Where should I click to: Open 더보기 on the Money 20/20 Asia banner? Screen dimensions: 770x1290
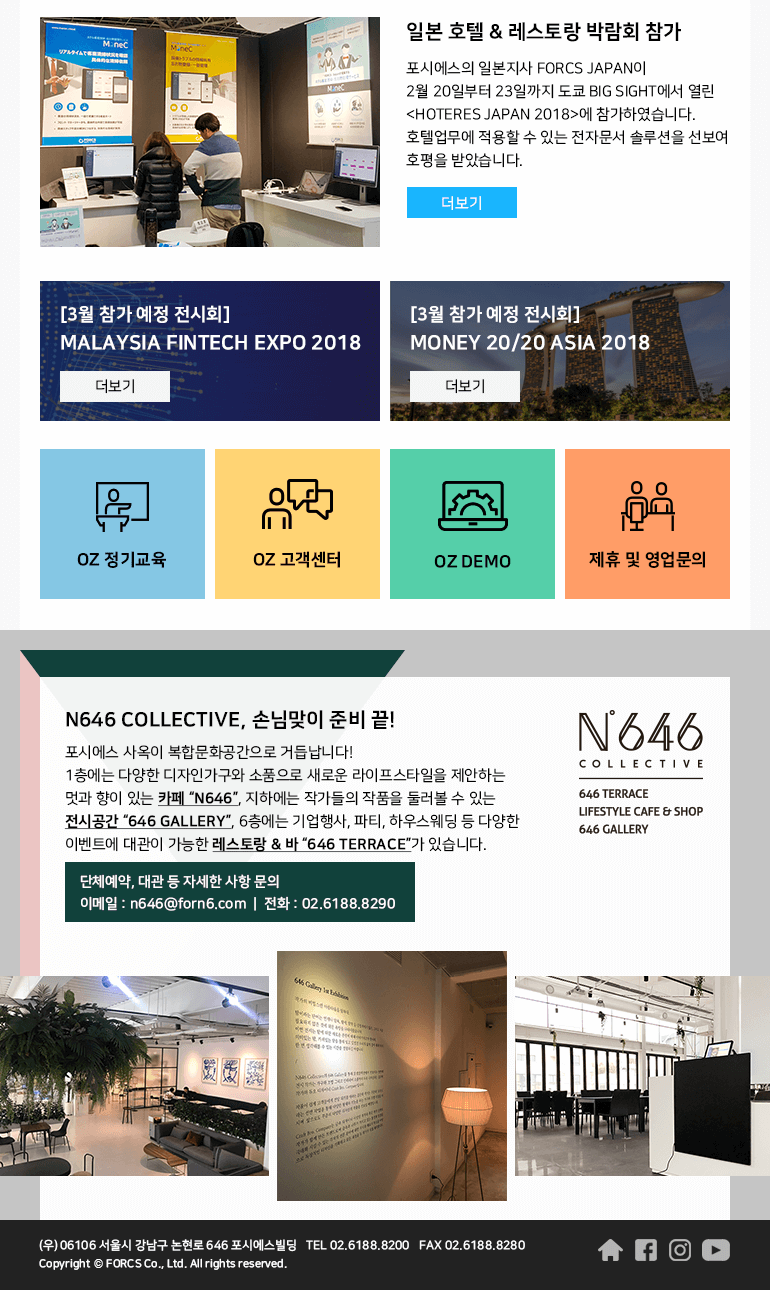coord(464,386)
